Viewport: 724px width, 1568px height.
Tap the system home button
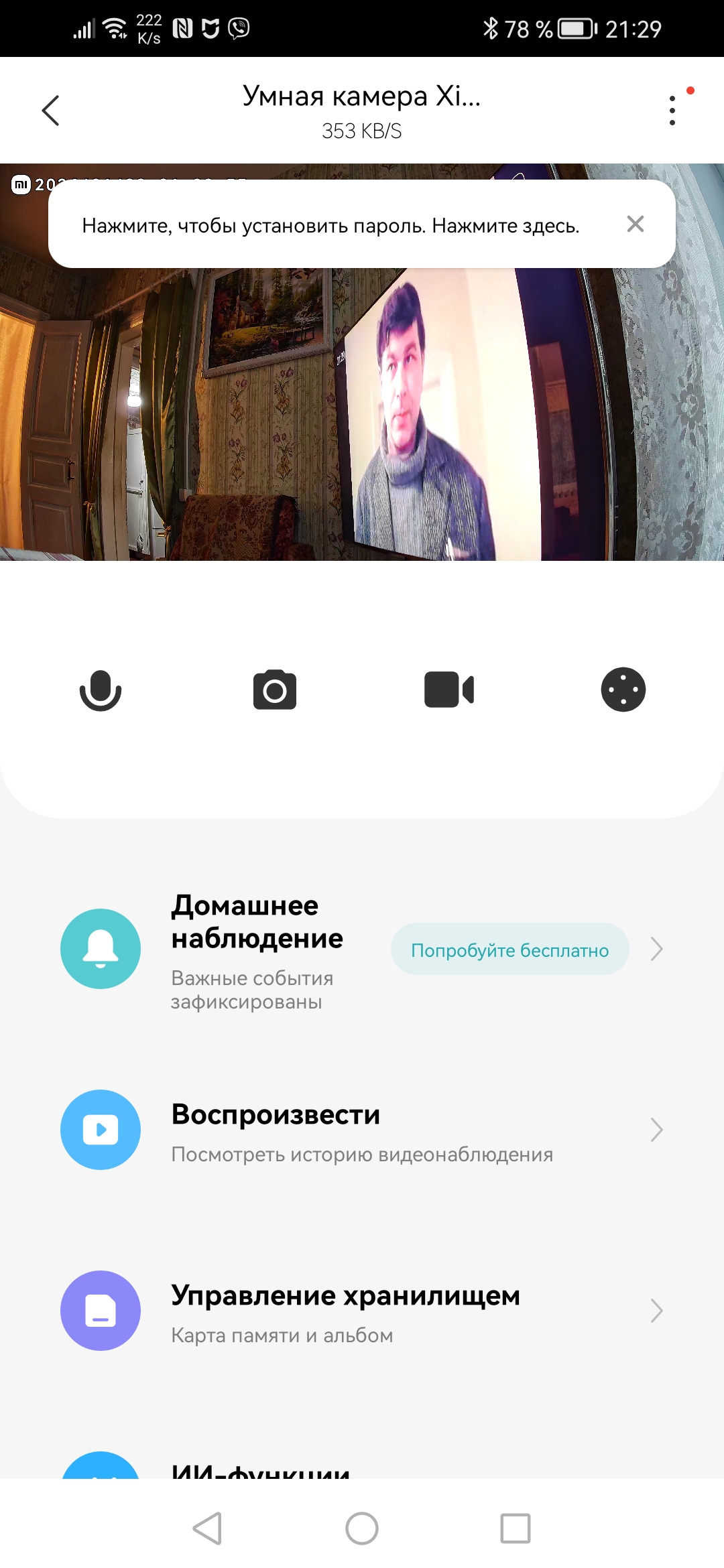click(x=362, y=1528)
